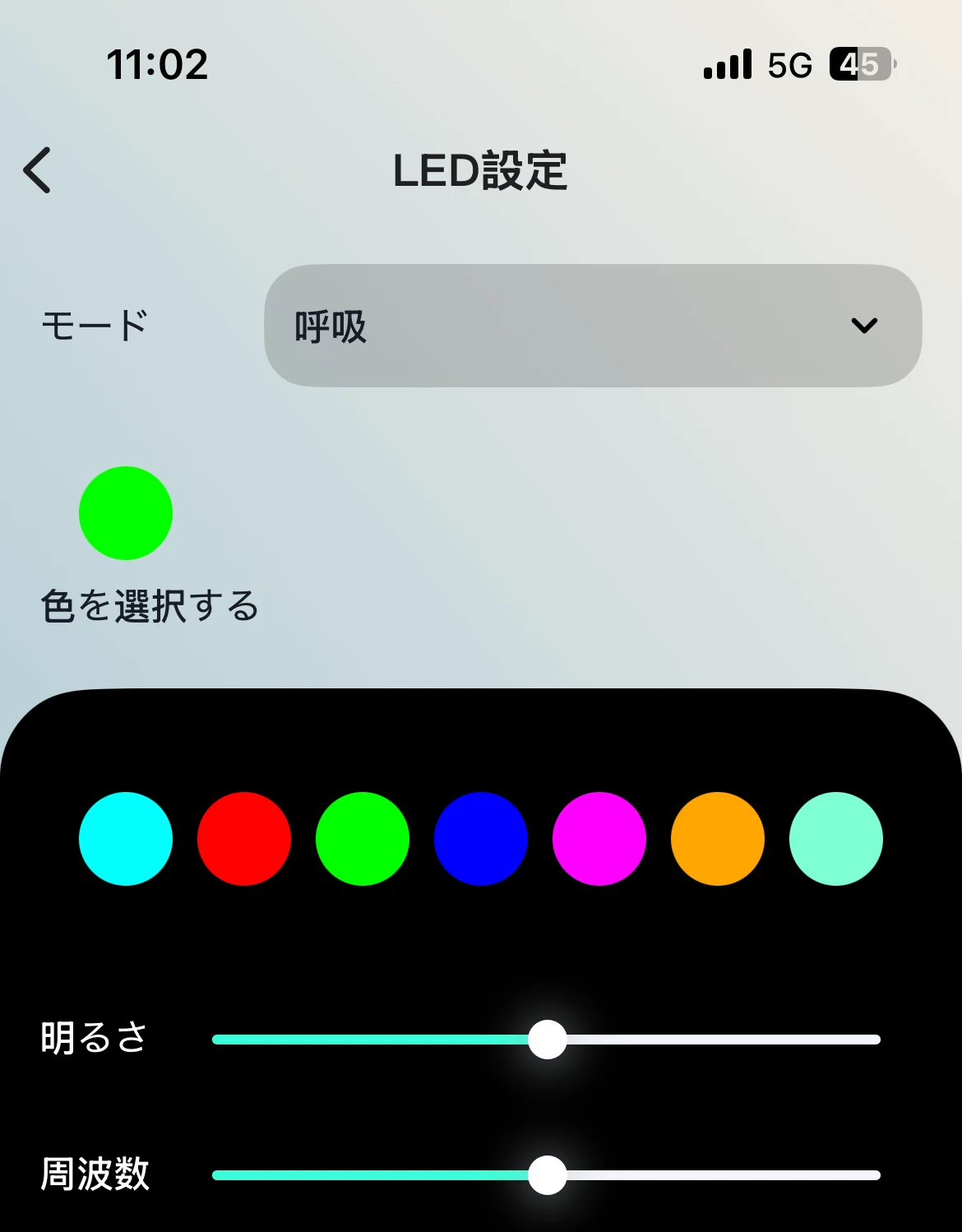Image resolution: width=962 pixels, height=1232 pixels.
Task: Go back from the LED設定 screen
Action: (38, 170)
